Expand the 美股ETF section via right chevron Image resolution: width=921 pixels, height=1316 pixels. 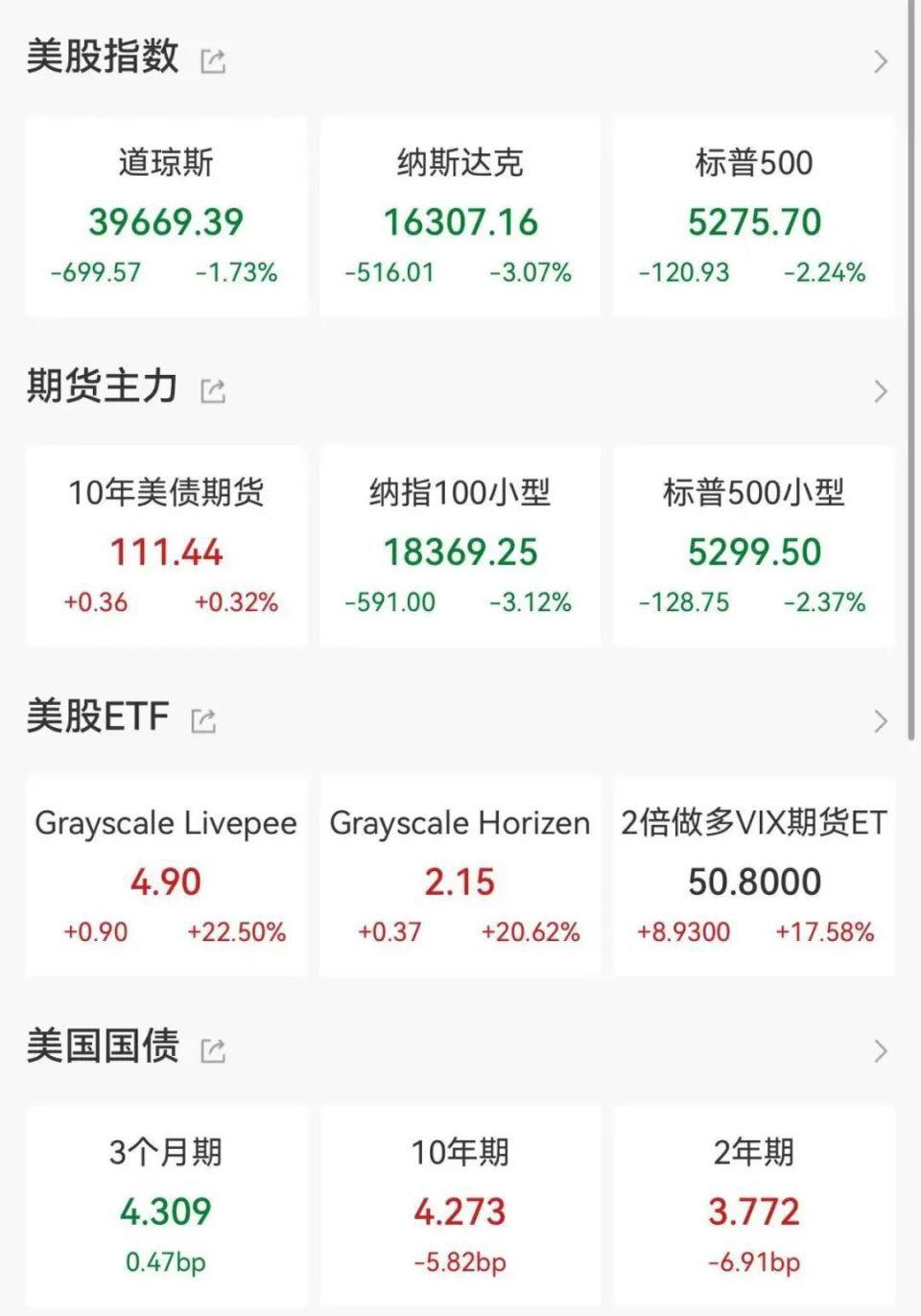tap(879, 720)
